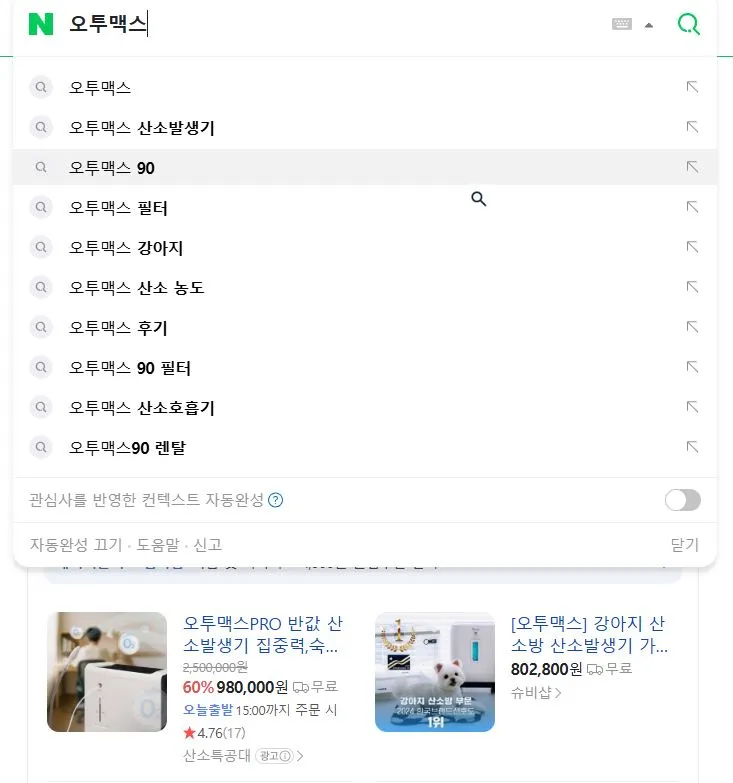The width and height of the screenshot is (733, 783).
Task: Disable the 컨텍스트 자동완성 toggle switch
Action: 681,498
